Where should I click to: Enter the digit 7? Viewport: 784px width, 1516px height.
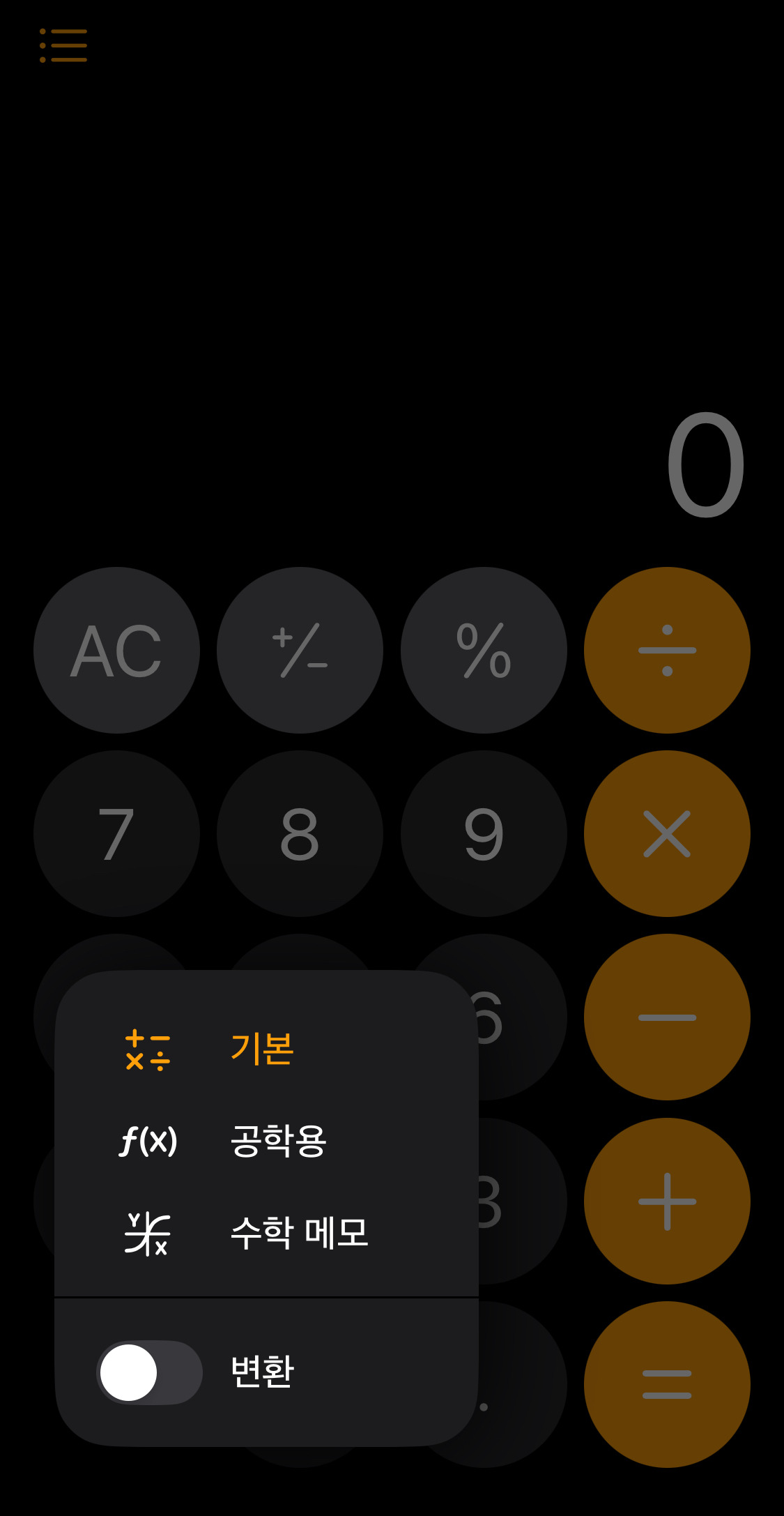[x=116, y=833]
